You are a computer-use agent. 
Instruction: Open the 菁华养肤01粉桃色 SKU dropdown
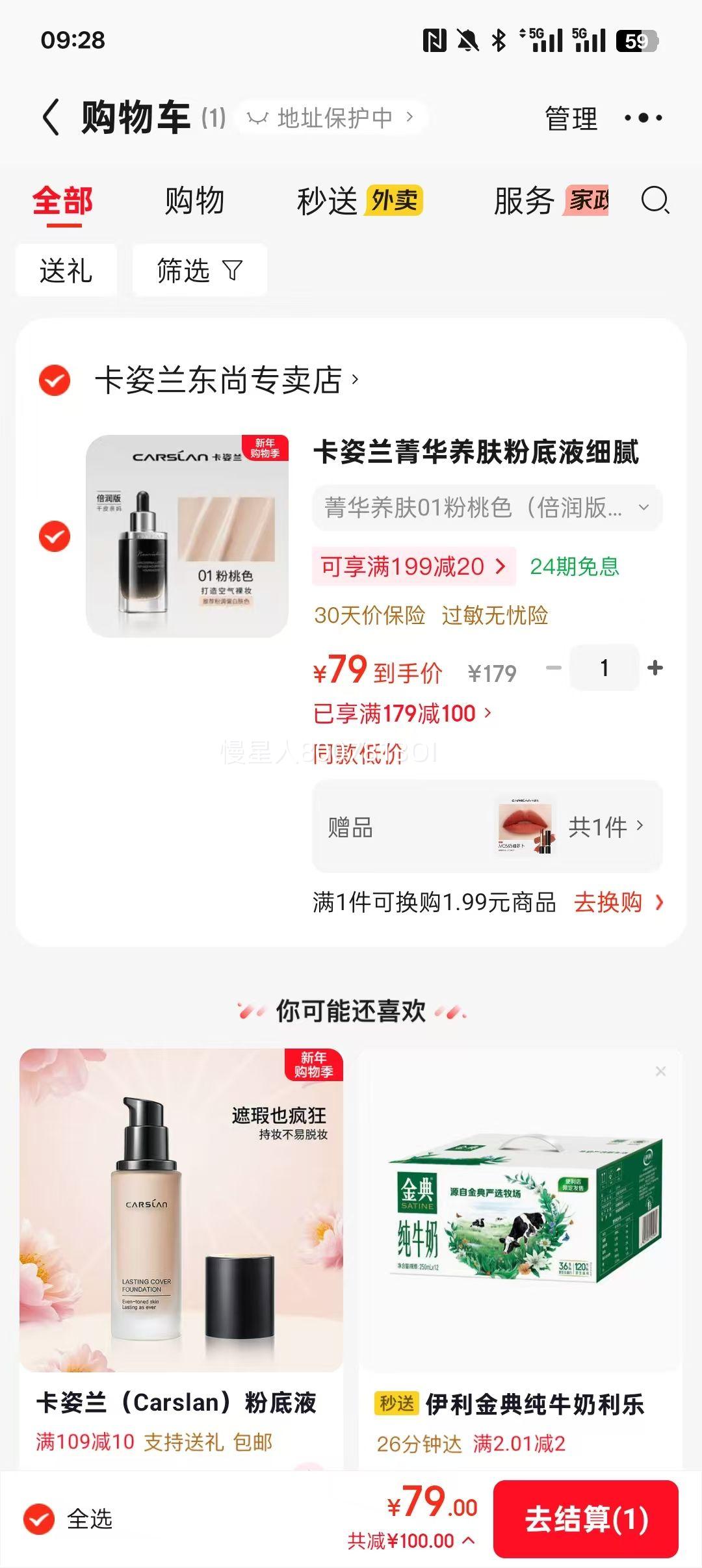486,509
